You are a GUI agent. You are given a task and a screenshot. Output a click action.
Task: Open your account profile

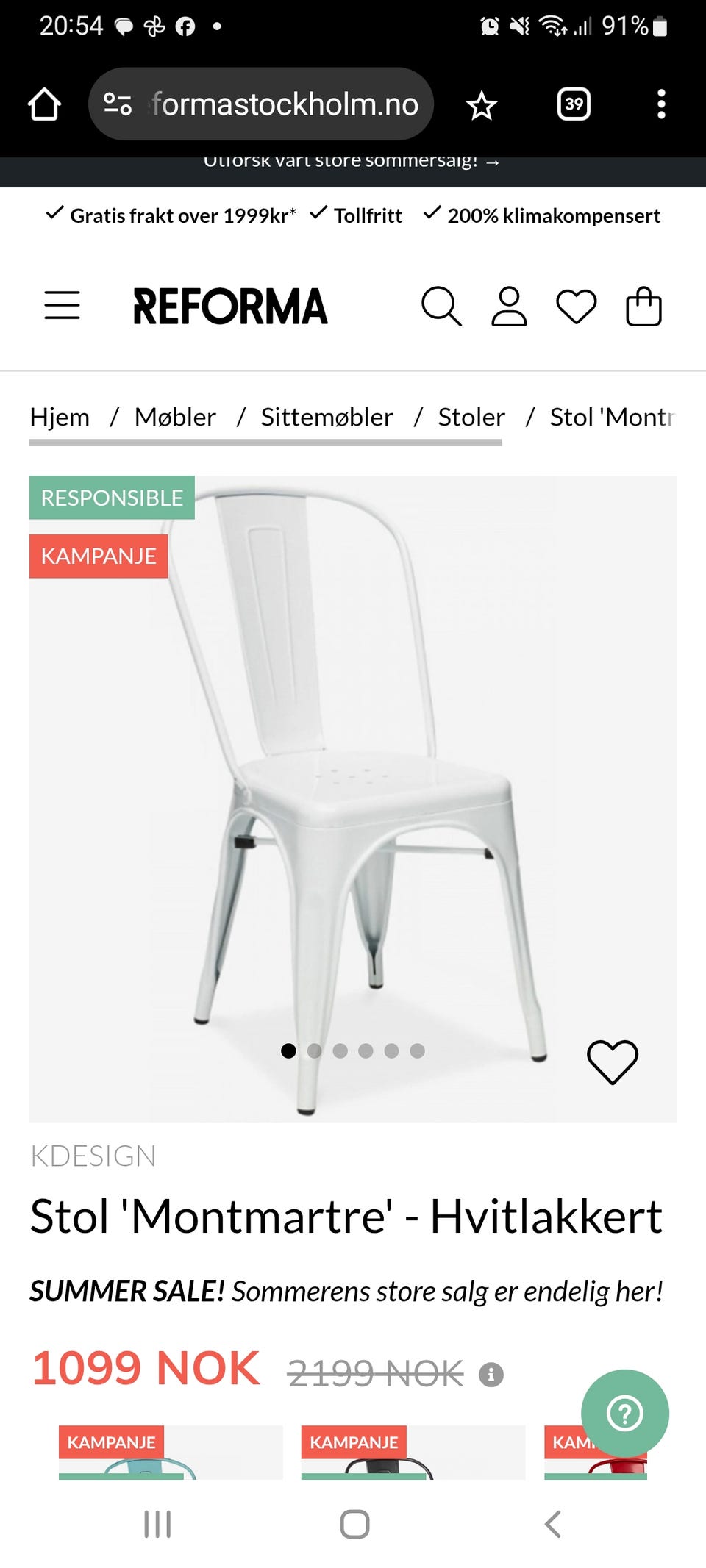(510, 308)
